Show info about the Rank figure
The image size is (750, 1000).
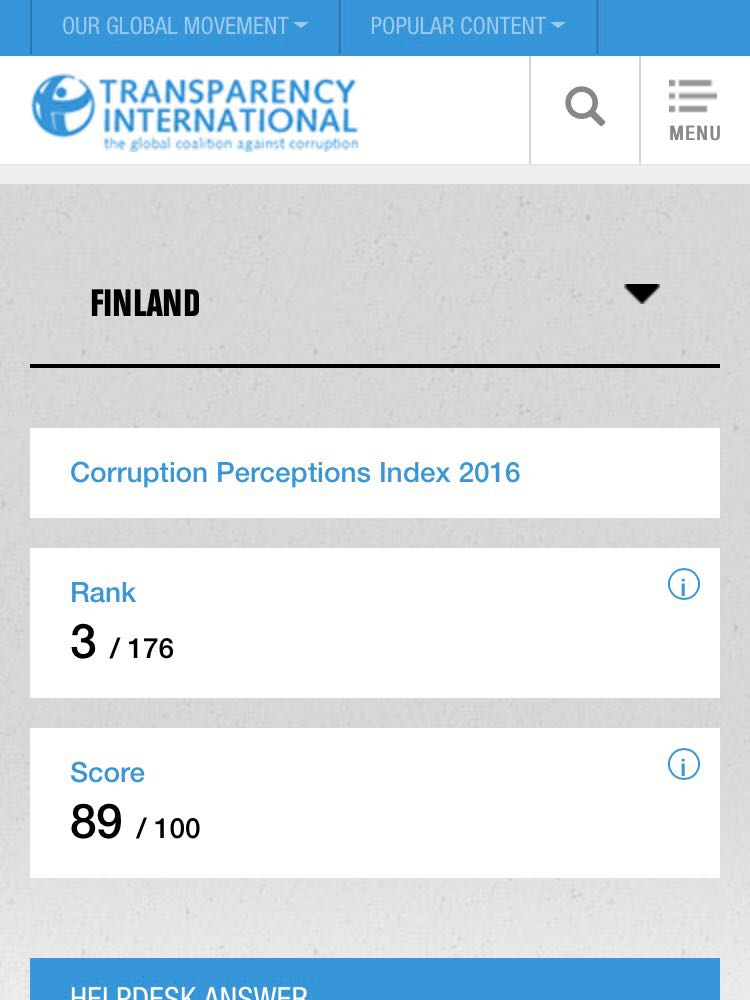click(684, 585)
